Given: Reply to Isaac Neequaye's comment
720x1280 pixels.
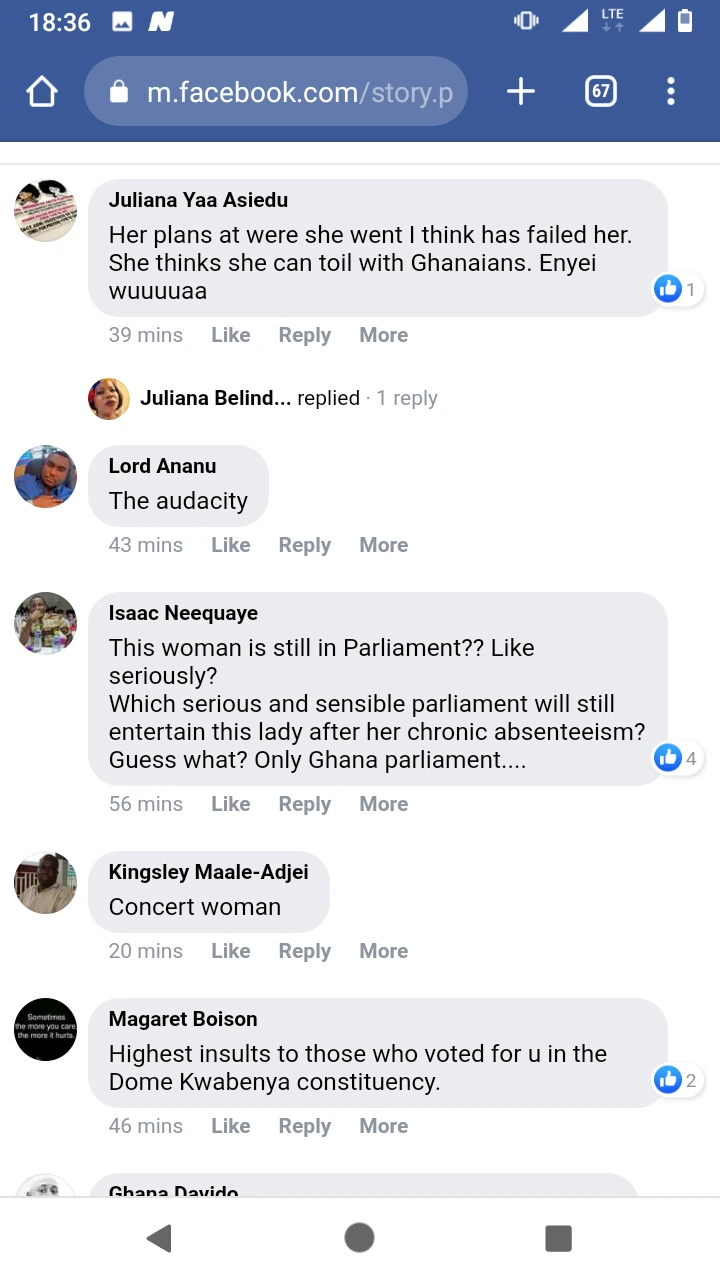Looking at the screenshot, I should point(304,804).
